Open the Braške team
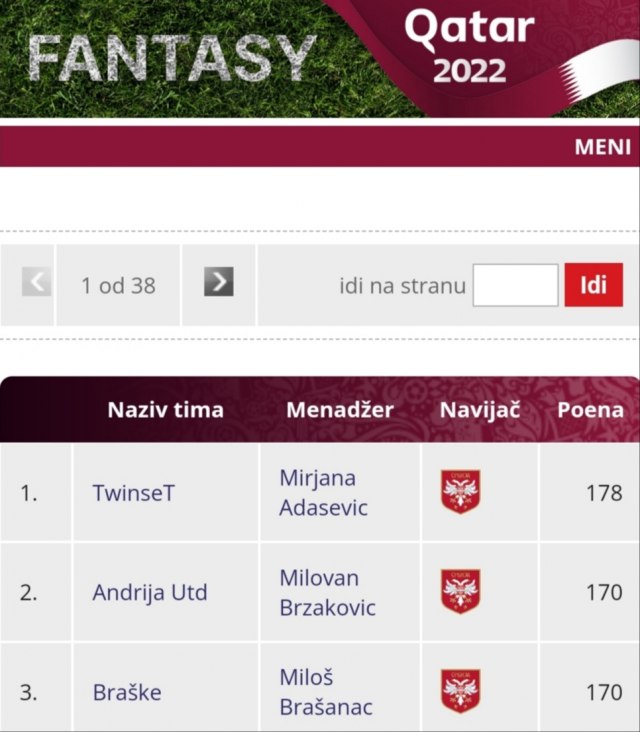 127,692
